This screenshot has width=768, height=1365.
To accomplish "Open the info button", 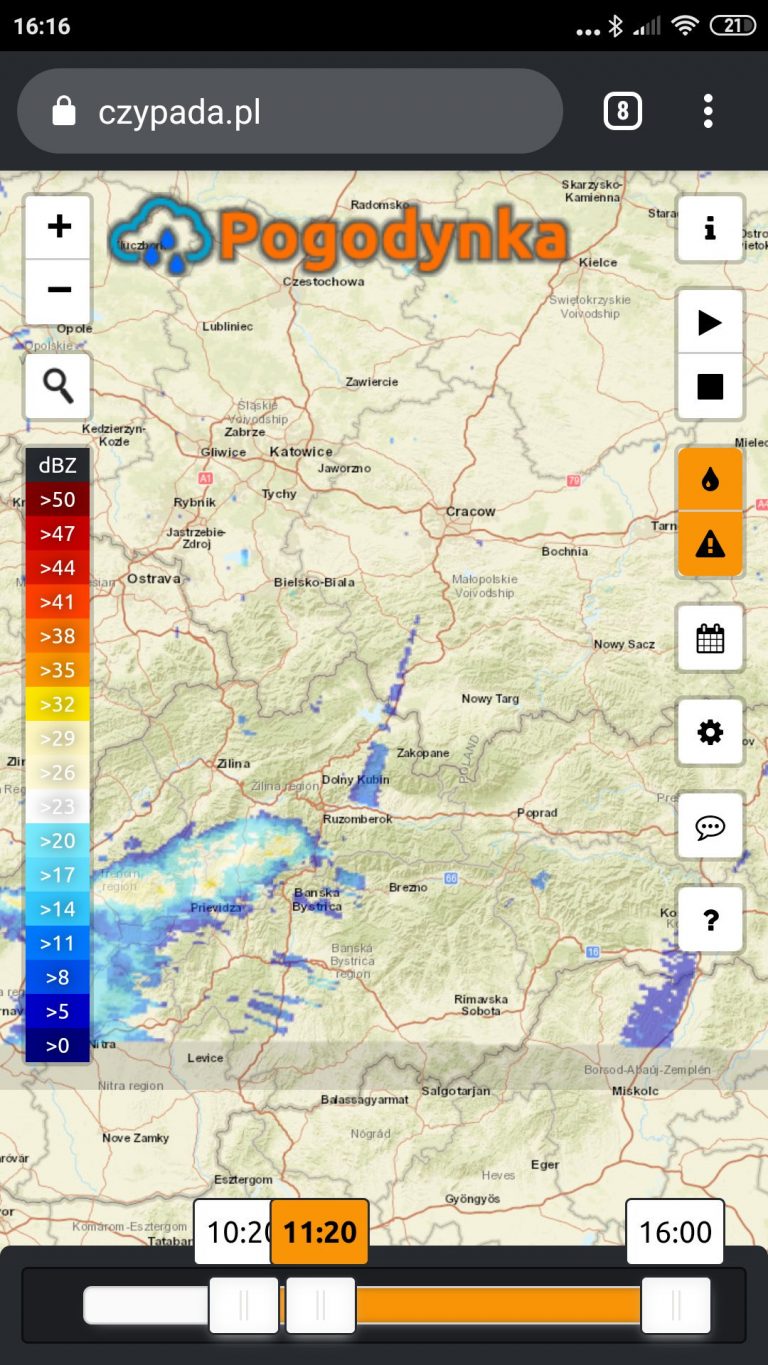I will click(x=710, y=229).
